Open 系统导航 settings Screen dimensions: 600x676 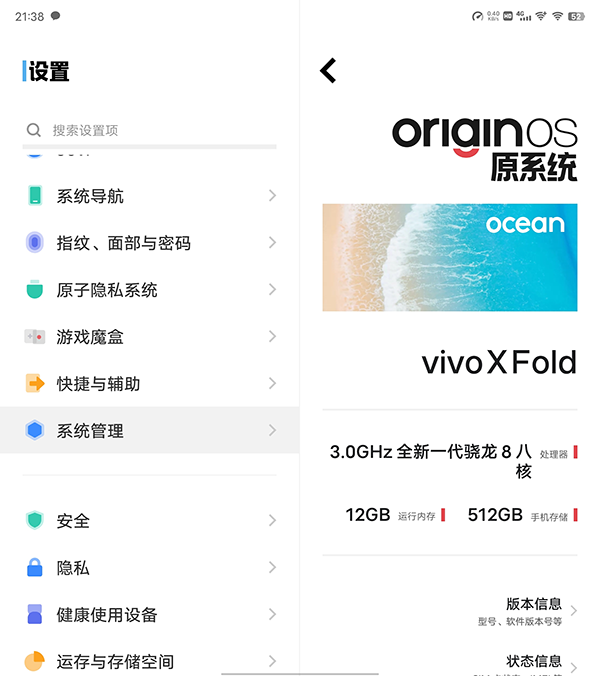click(150, 196)
